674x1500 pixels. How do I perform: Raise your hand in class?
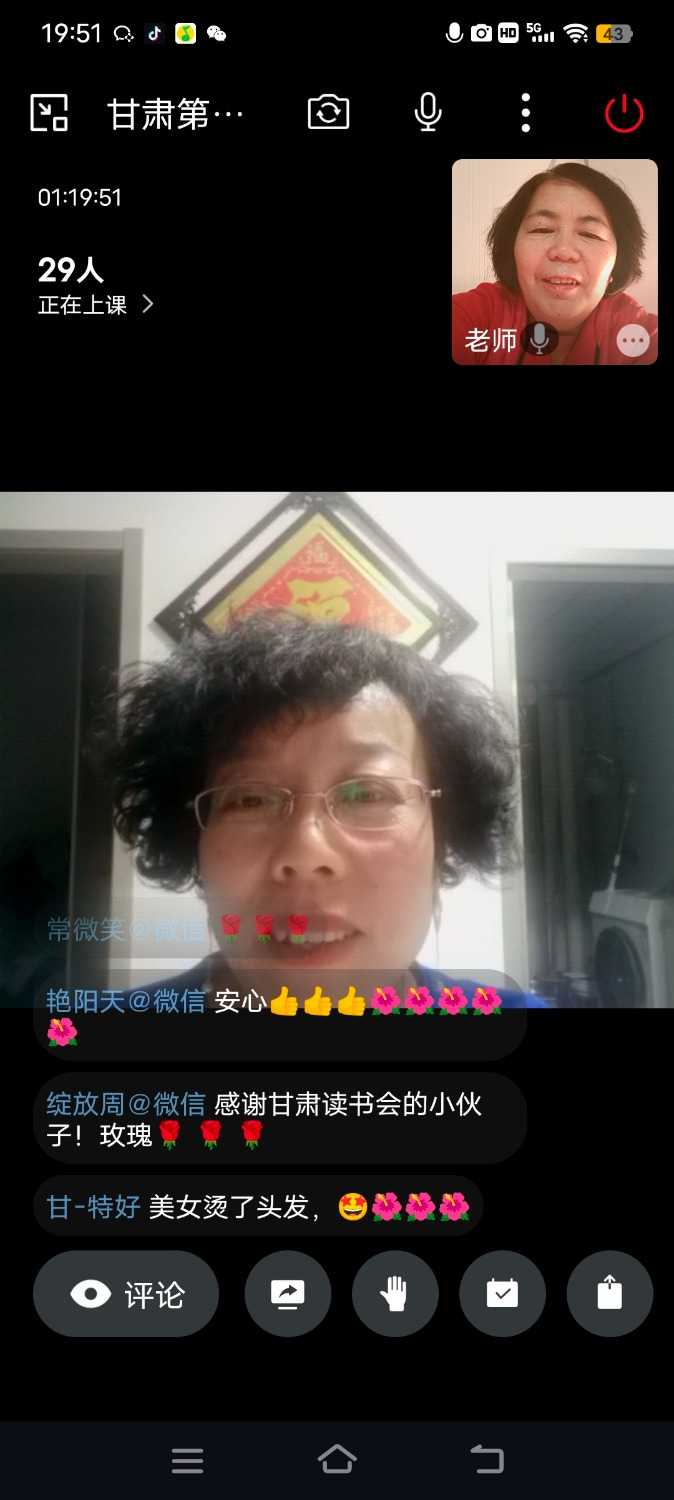pyautogui.click(x=395, y=1294)
